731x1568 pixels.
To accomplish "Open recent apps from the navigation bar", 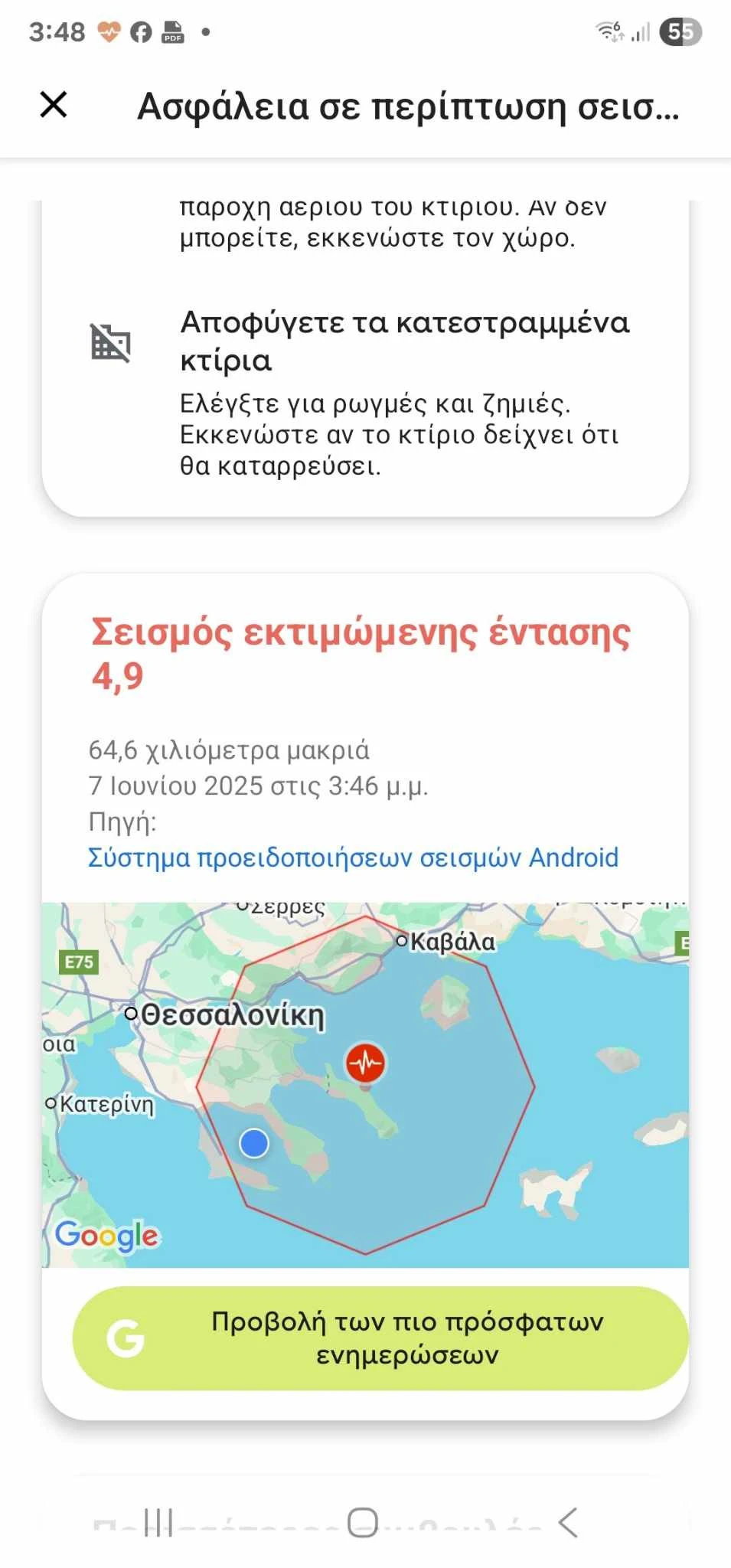I will click(158, 1522).
